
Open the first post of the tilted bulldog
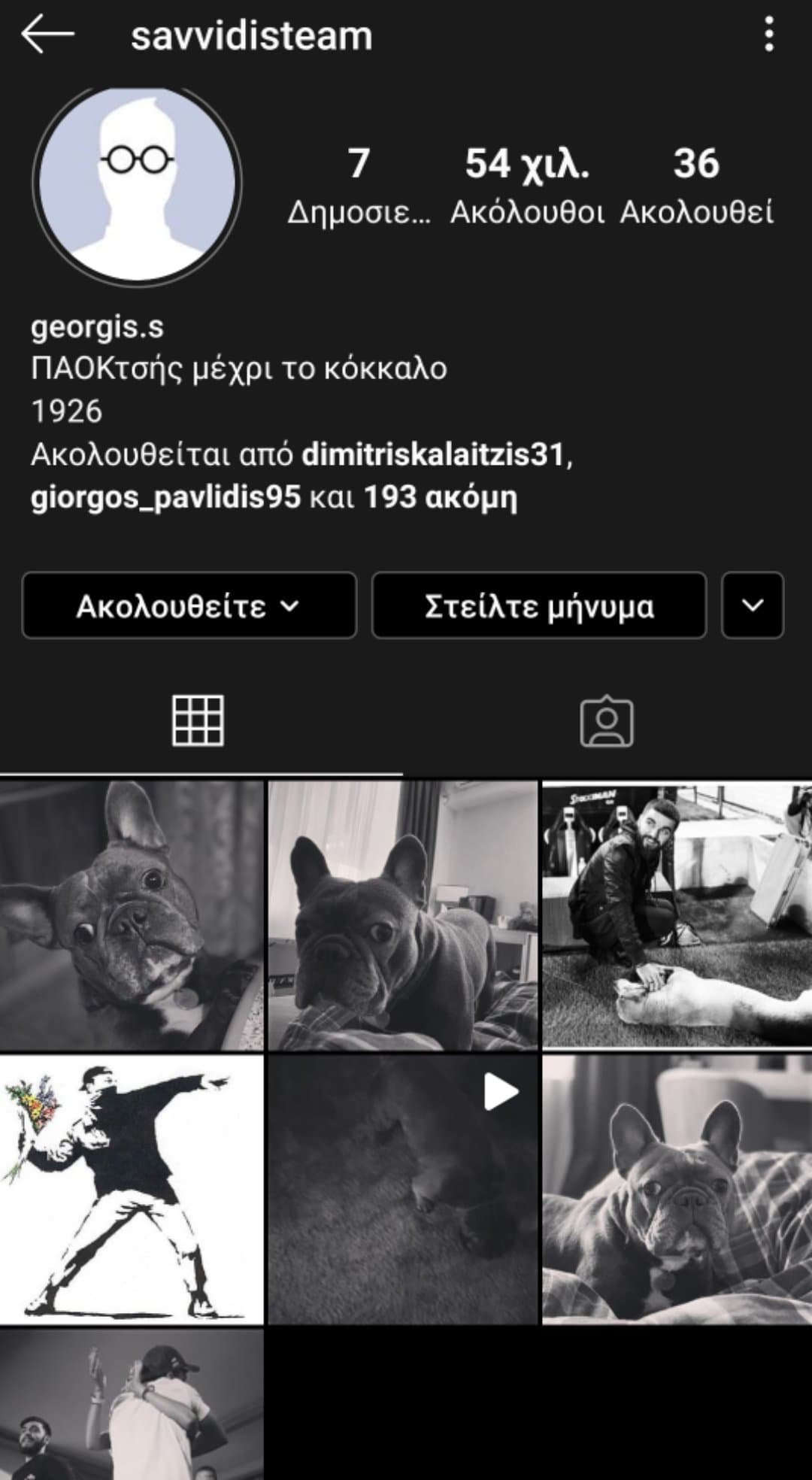132,914
